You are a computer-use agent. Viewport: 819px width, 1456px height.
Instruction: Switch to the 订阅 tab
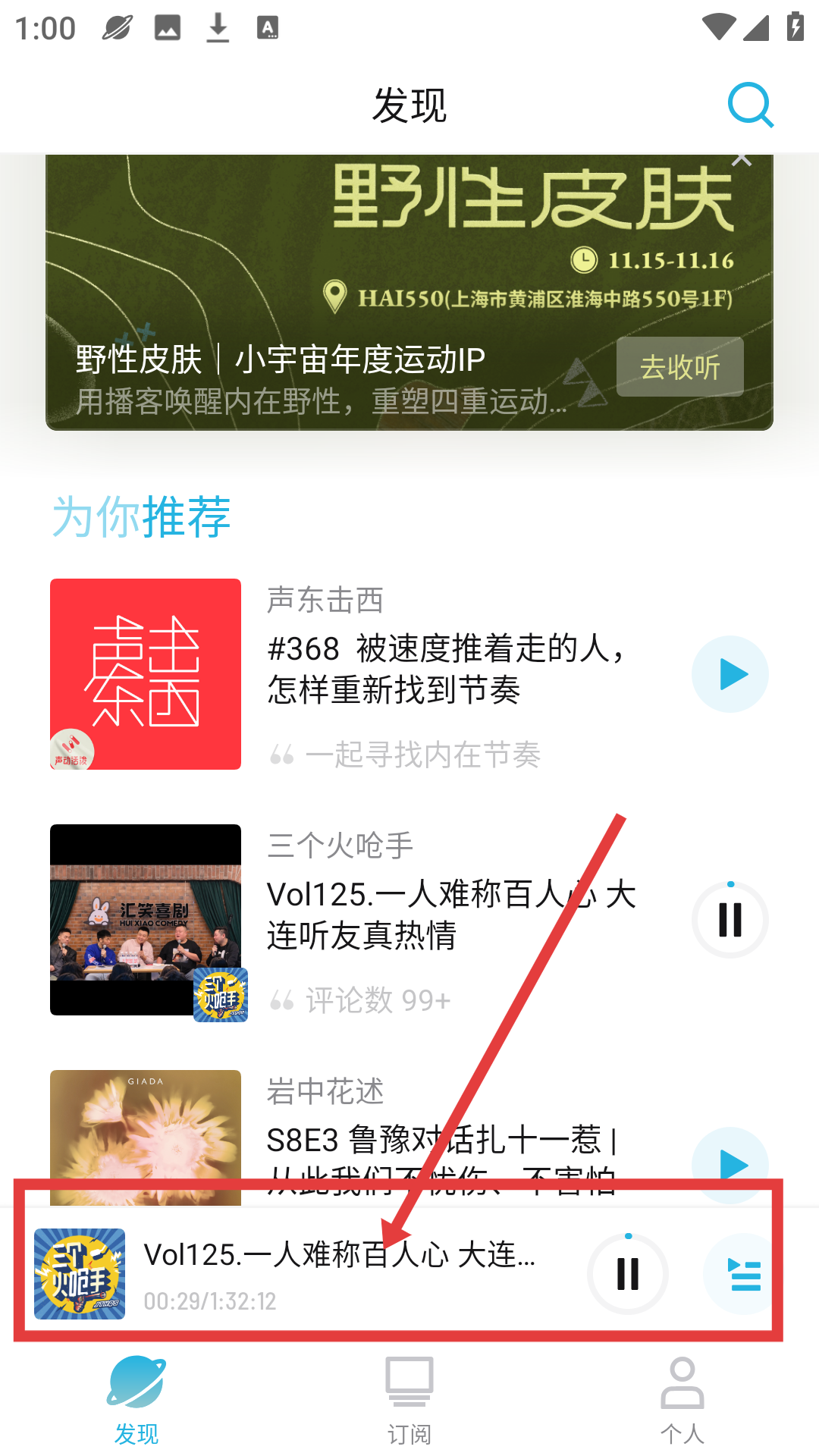[x=409, y=1400]
